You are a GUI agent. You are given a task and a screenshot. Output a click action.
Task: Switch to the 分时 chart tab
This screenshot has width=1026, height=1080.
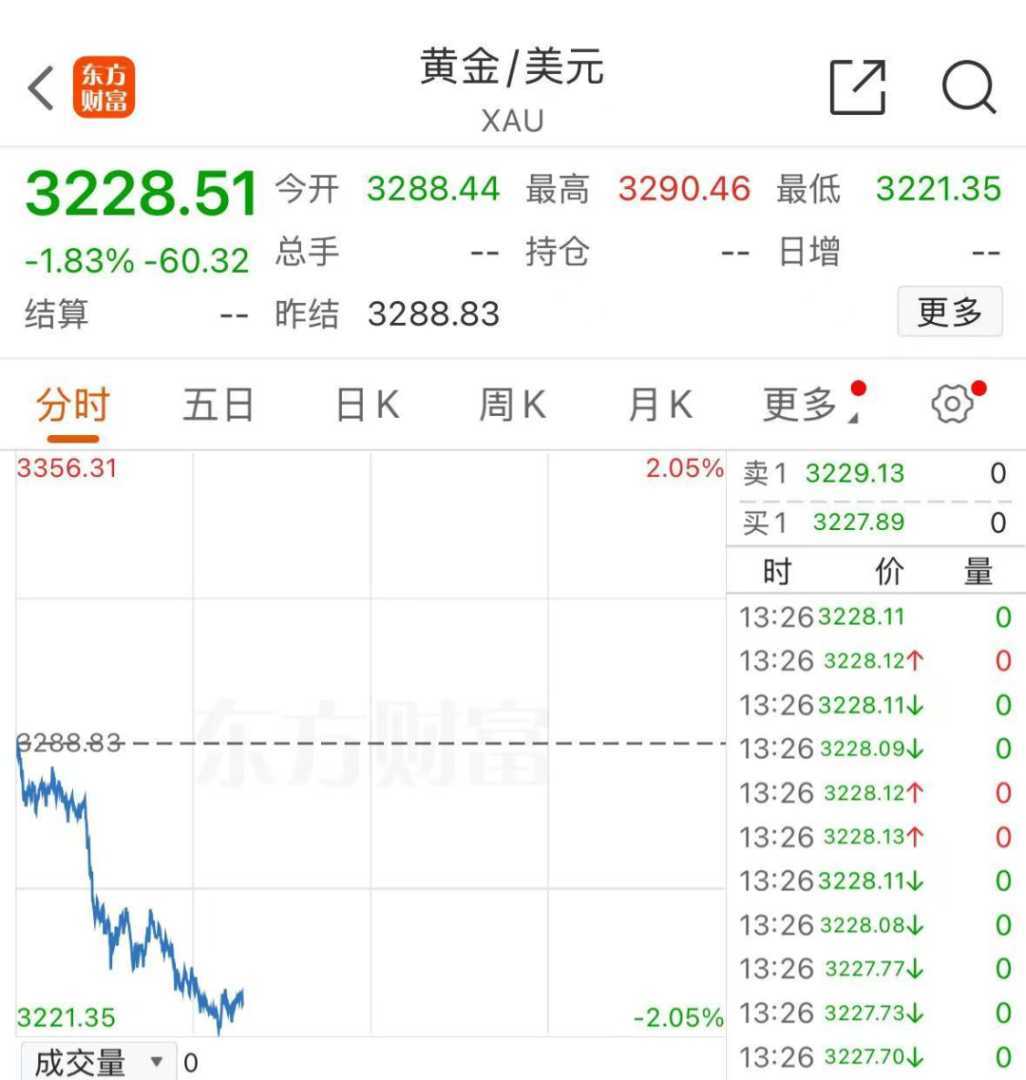tap(72, 406)
